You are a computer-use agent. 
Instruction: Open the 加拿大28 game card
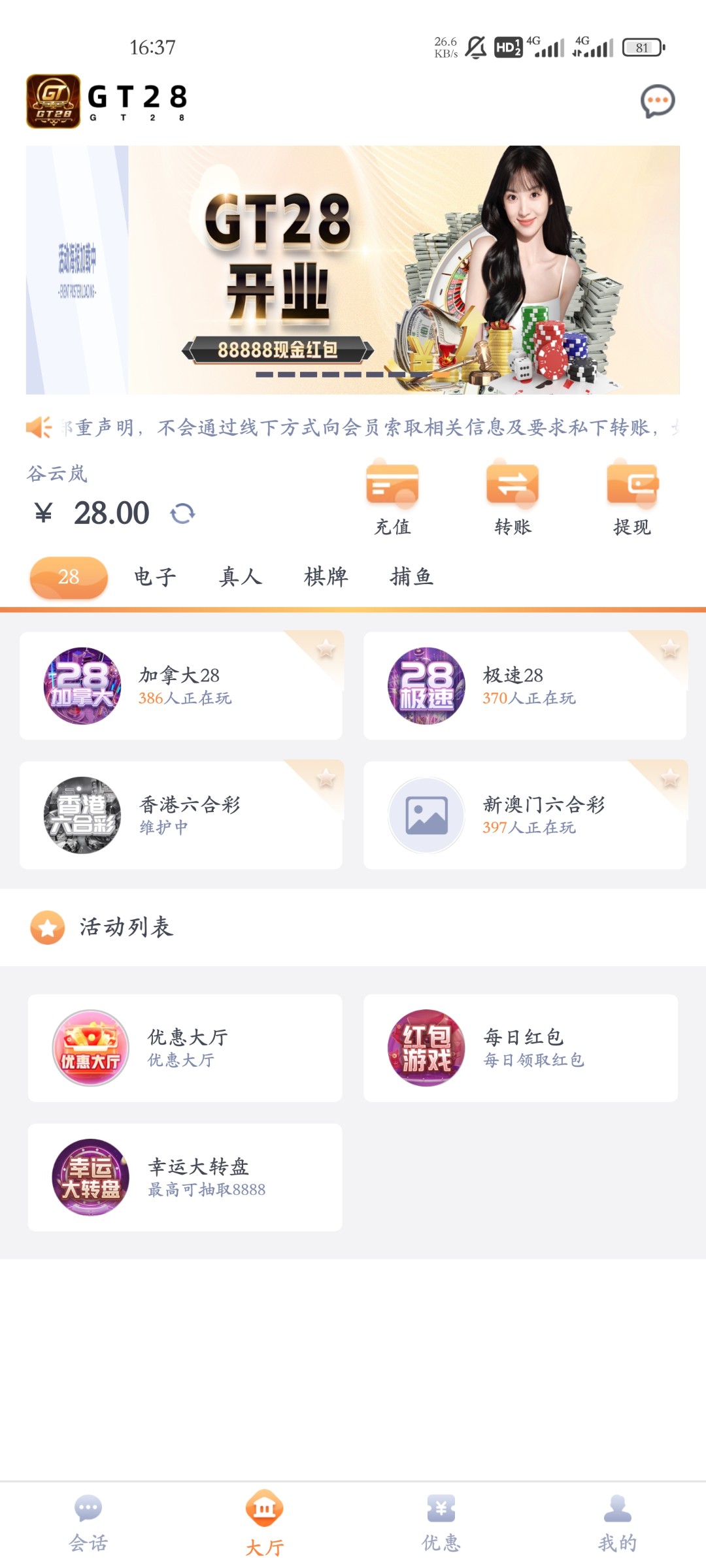[181, 685]
